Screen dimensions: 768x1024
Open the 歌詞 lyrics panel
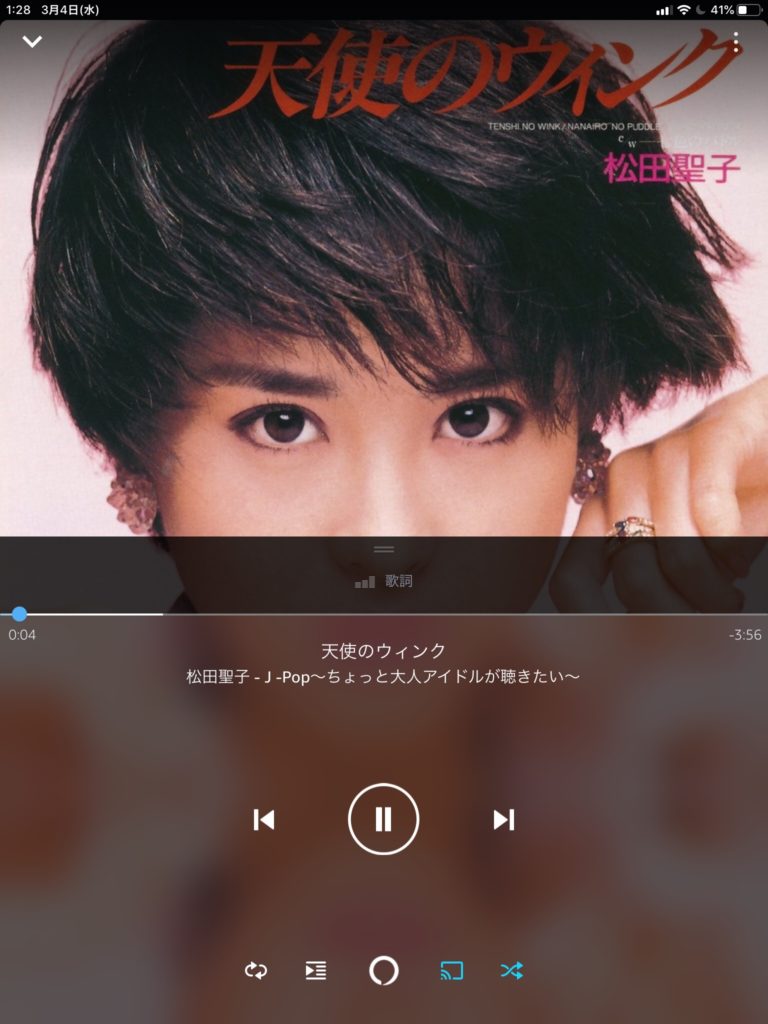(x=385, y=580)
